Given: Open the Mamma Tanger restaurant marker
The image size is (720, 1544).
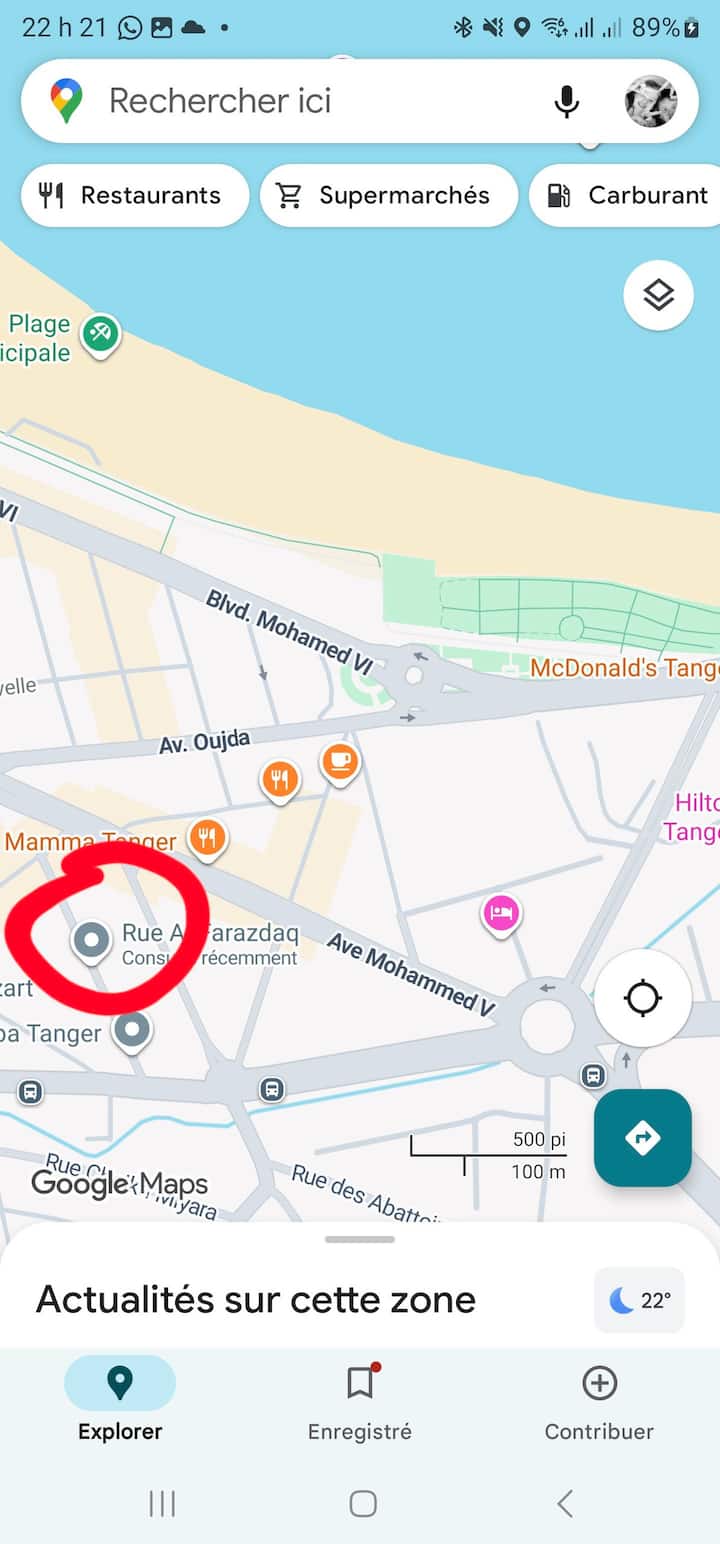Looking at the screenshot, I should point(207,836).
